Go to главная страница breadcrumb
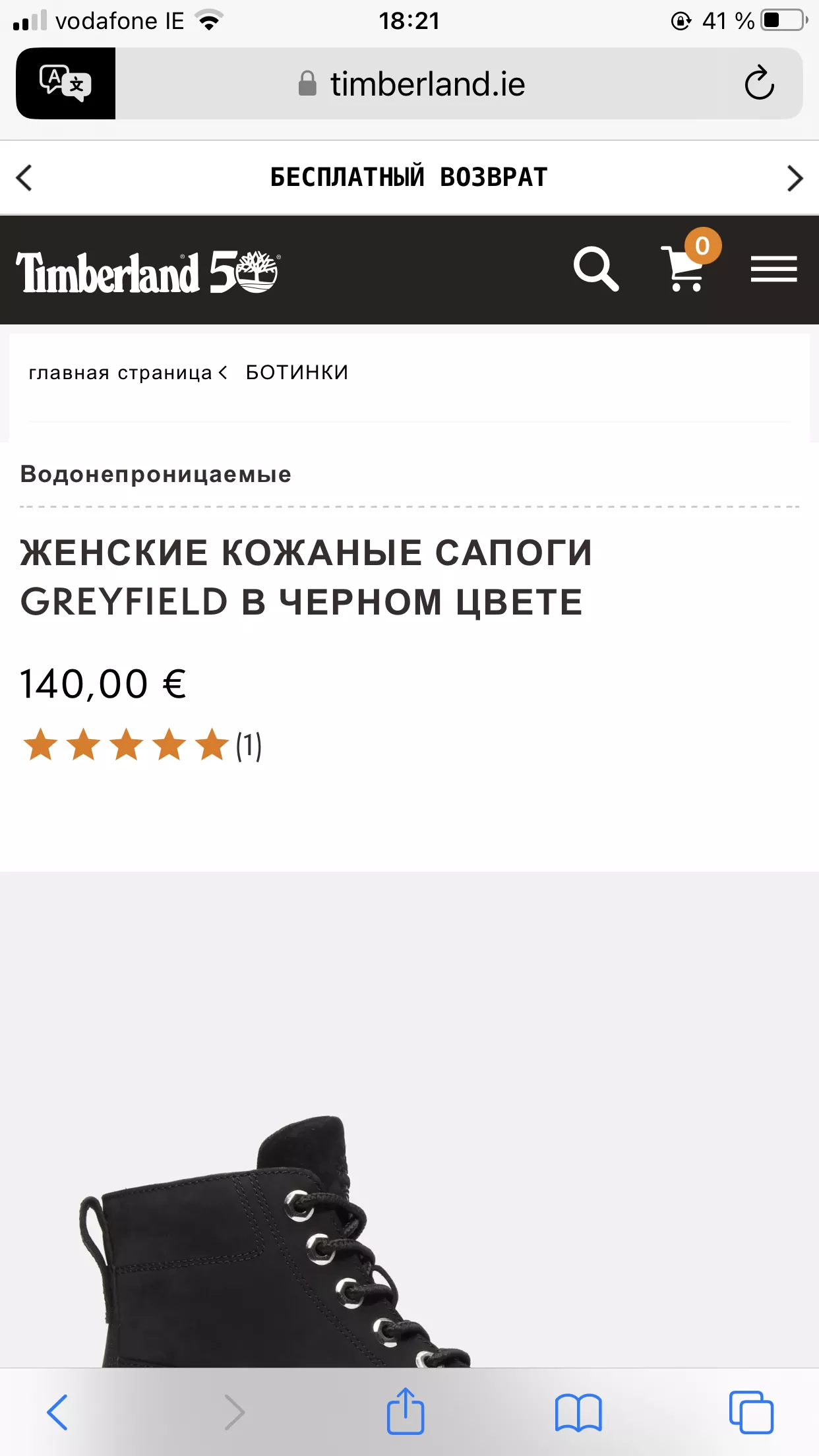The width and height of the screenshot is (819, 1456). [x=121, y=373]
